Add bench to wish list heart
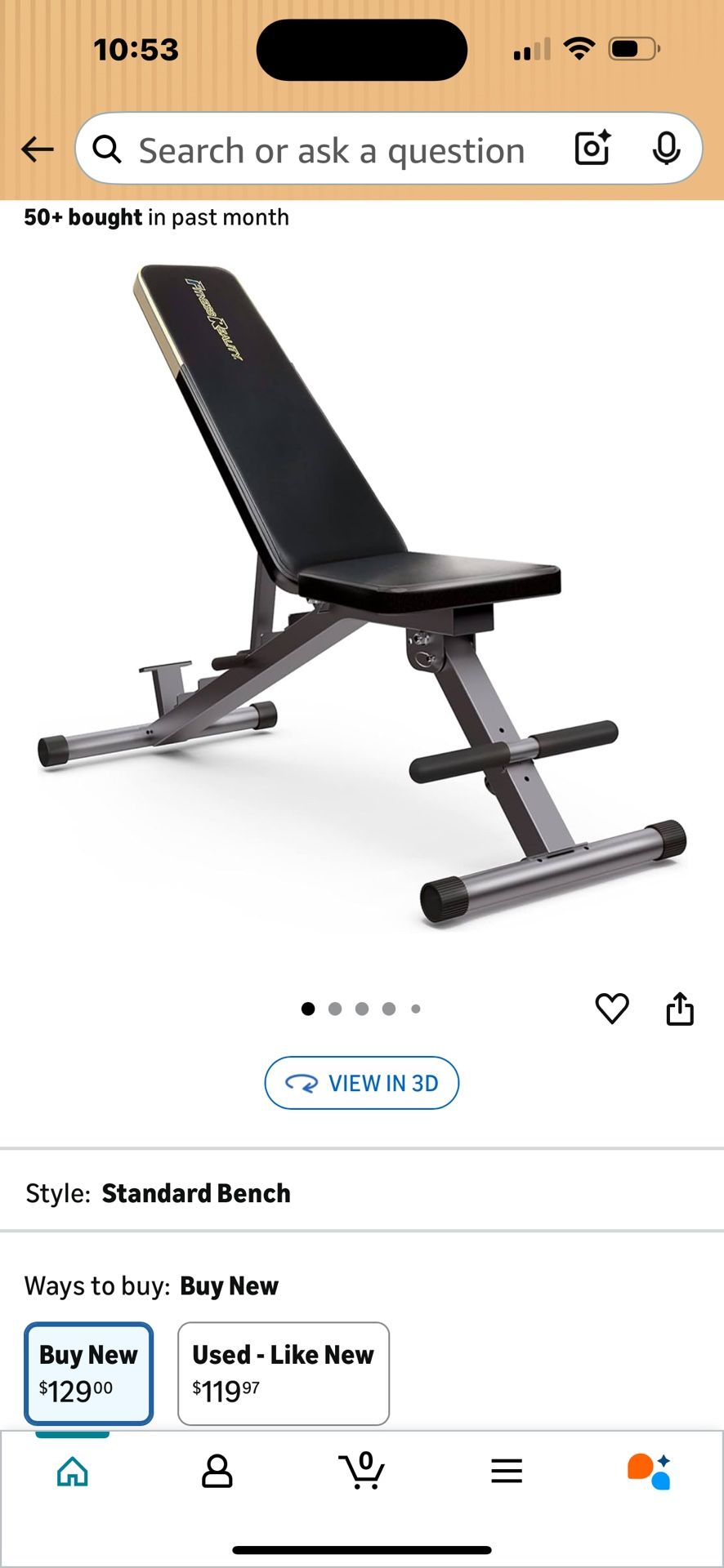The image size is (724, 1568). pyautogui.click(x=612, y=1009)
